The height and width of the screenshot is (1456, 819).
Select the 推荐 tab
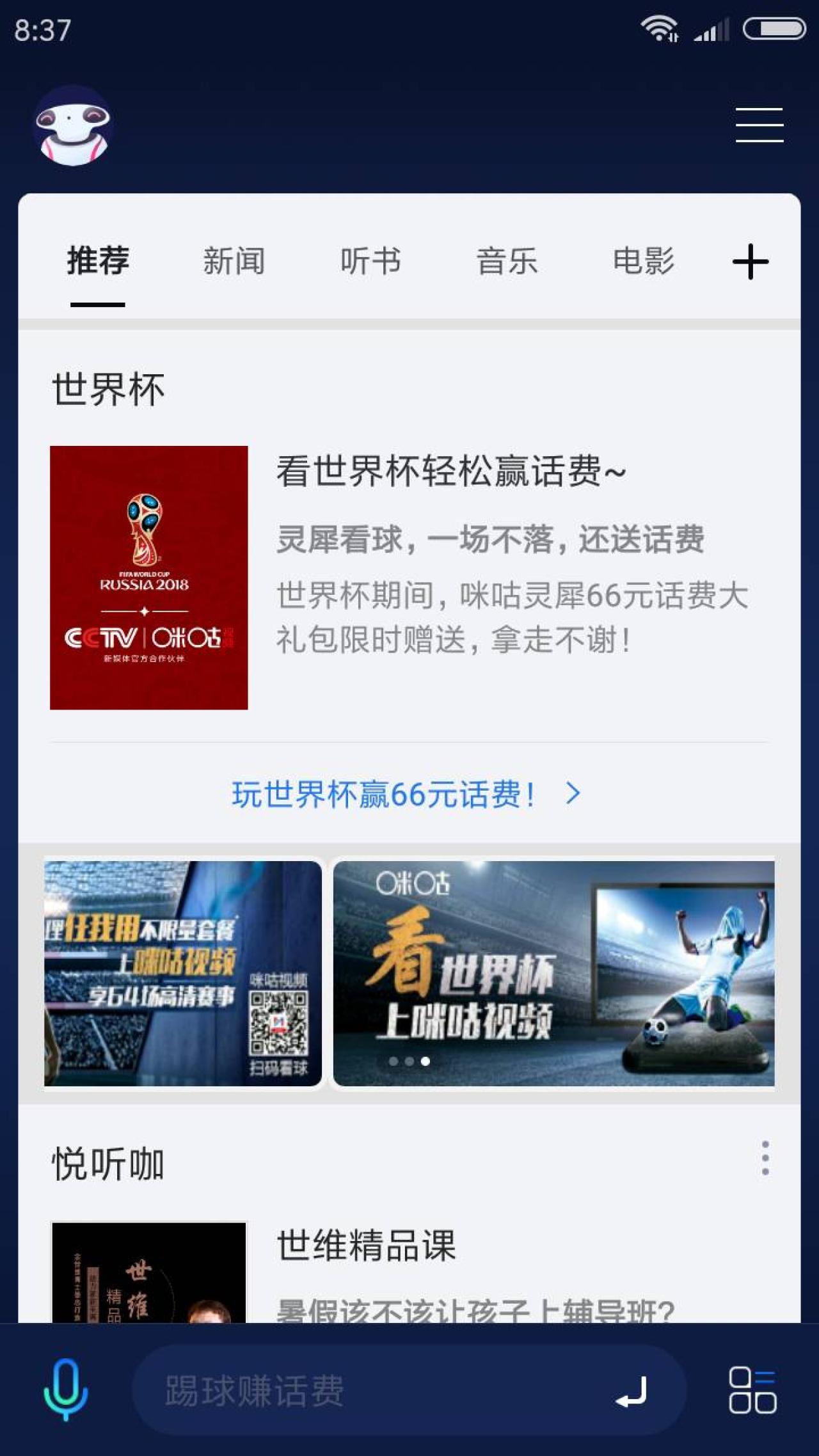(x=98, y=261)
